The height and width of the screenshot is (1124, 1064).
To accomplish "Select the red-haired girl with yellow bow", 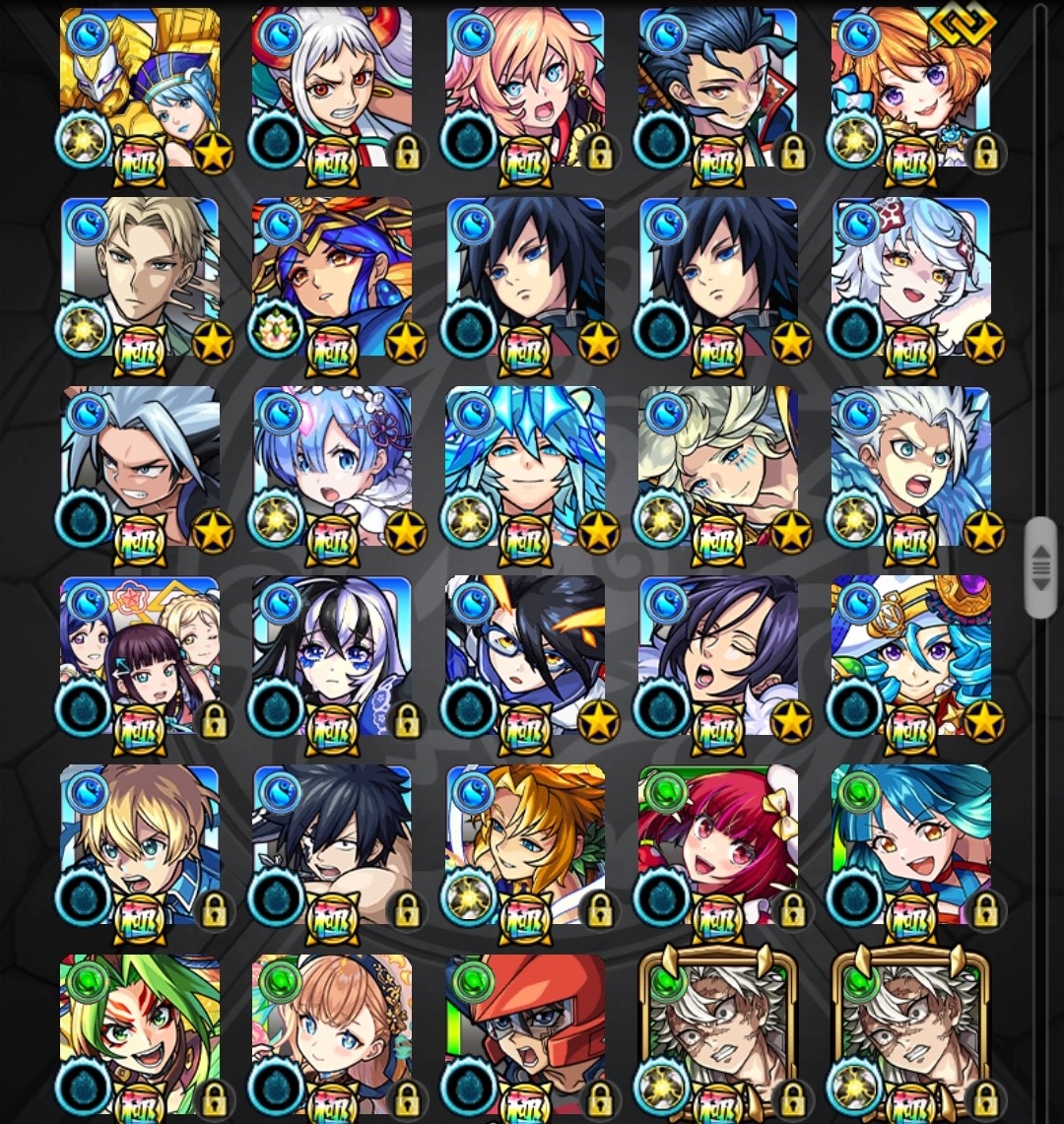I will (718, 845).
